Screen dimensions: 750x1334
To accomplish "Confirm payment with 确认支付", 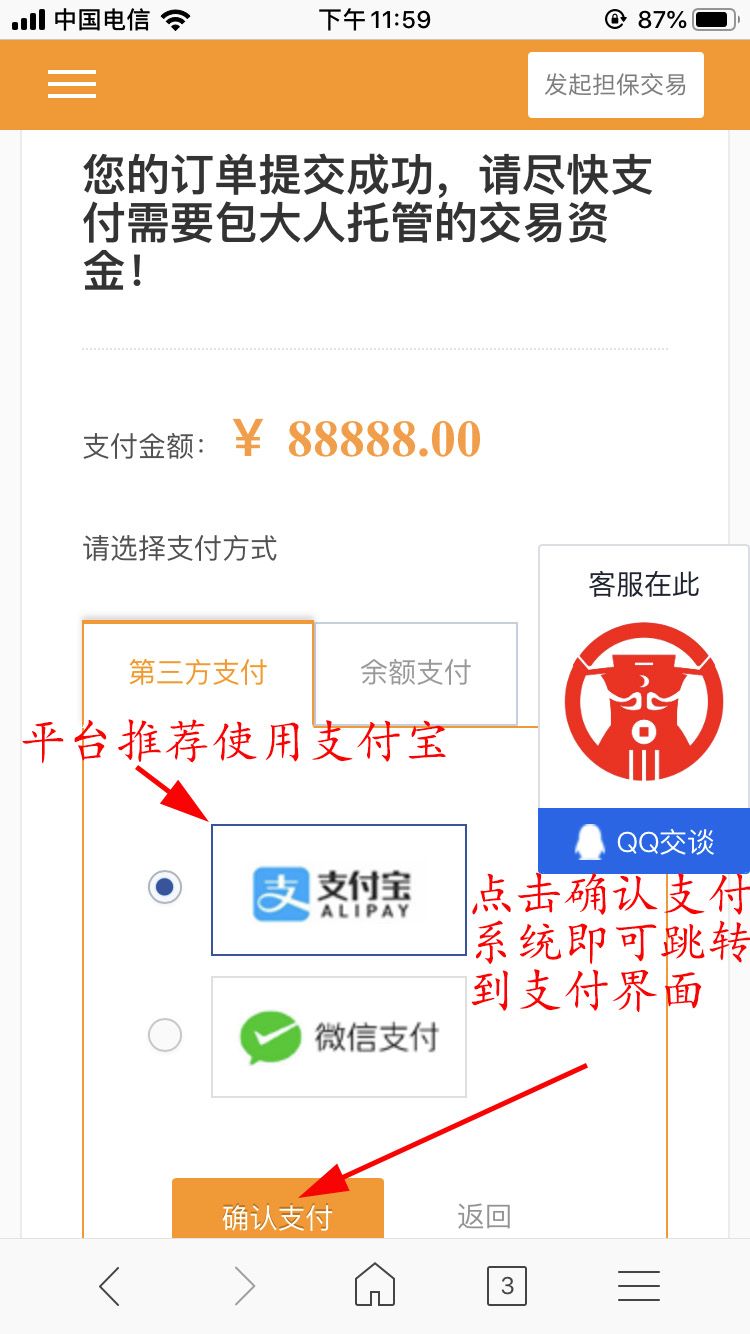I will coord(277,1213).
